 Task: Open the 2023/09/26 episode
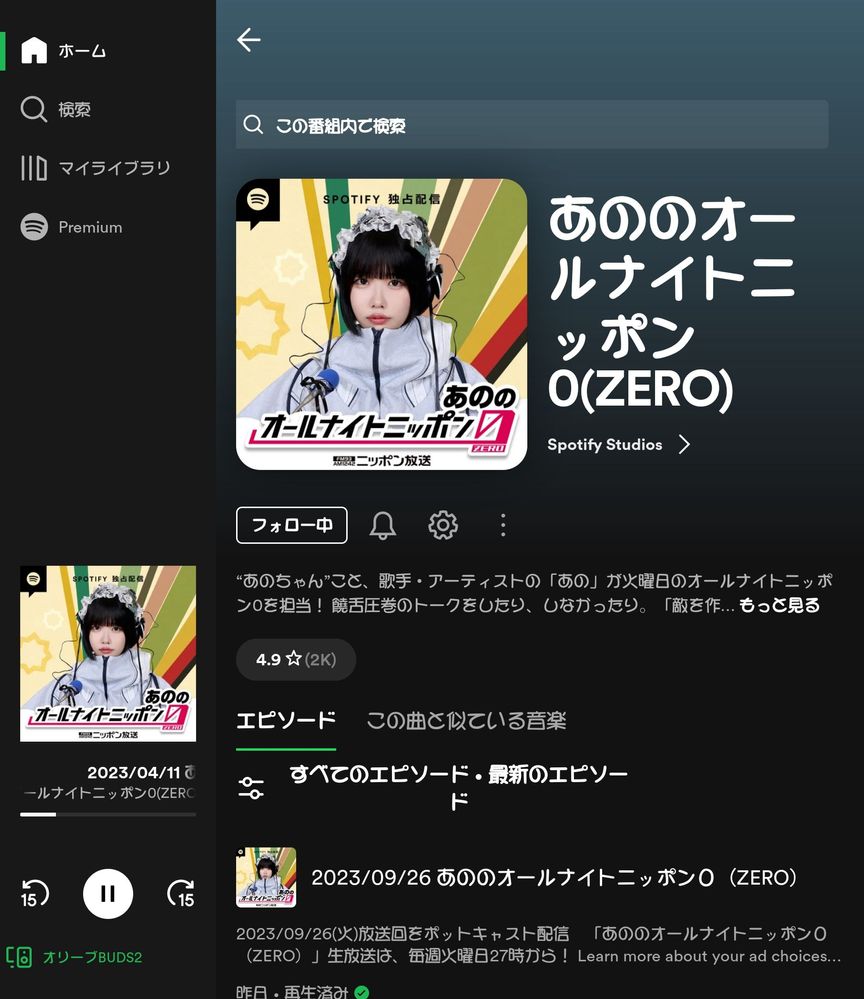(555, 877)
